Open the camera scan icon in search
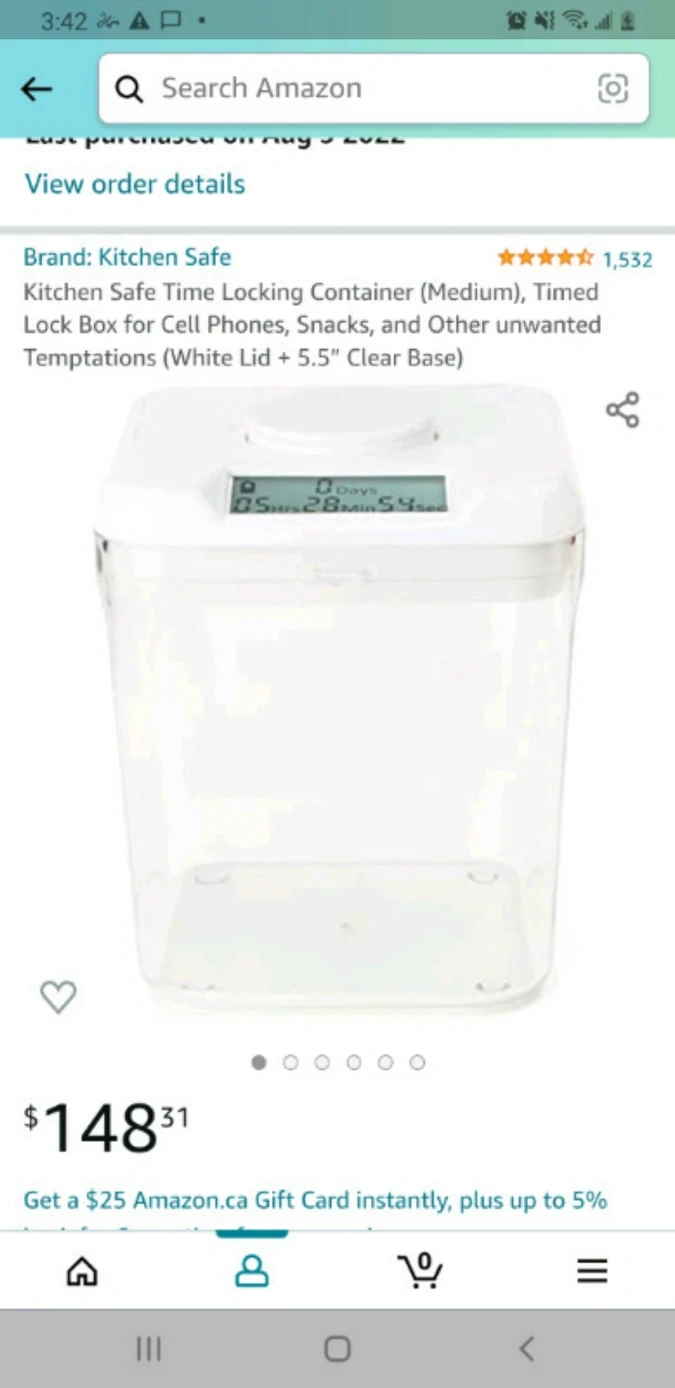The width and height of the screenshot is (675, 1388). tap(612, 89)
